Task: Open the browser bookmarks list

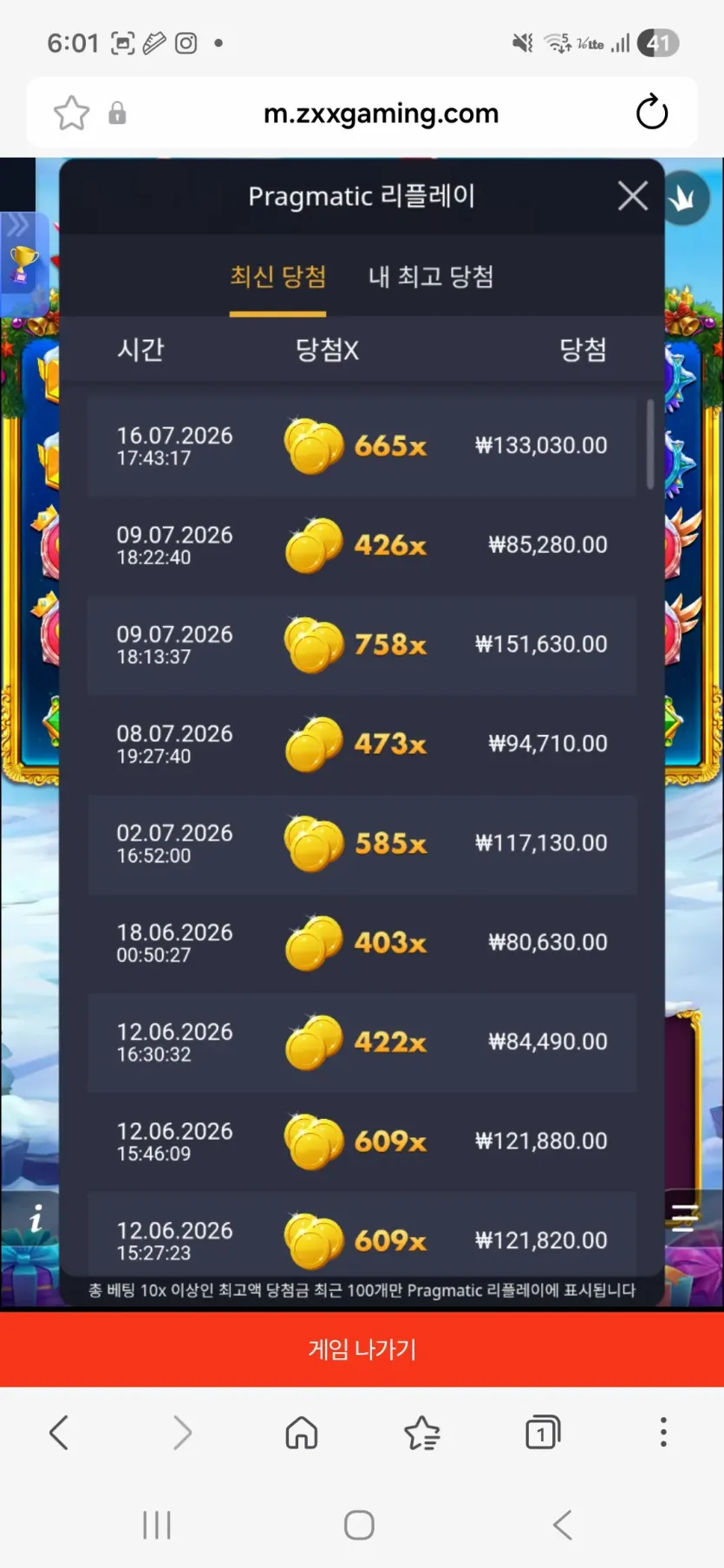Action: (422, 1432)
